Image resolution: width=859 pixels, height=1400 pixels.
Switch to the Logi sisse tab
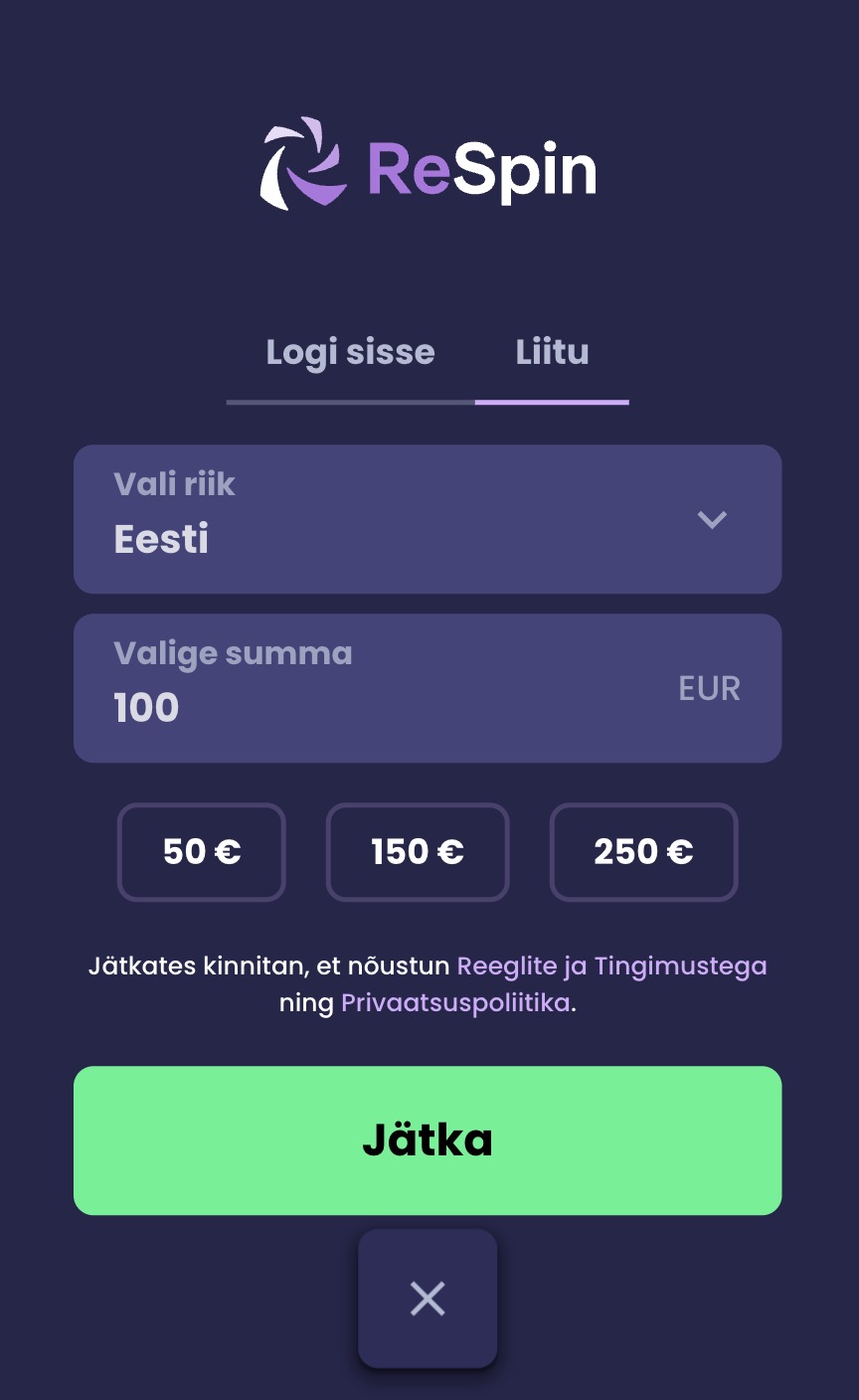[350, 353]
